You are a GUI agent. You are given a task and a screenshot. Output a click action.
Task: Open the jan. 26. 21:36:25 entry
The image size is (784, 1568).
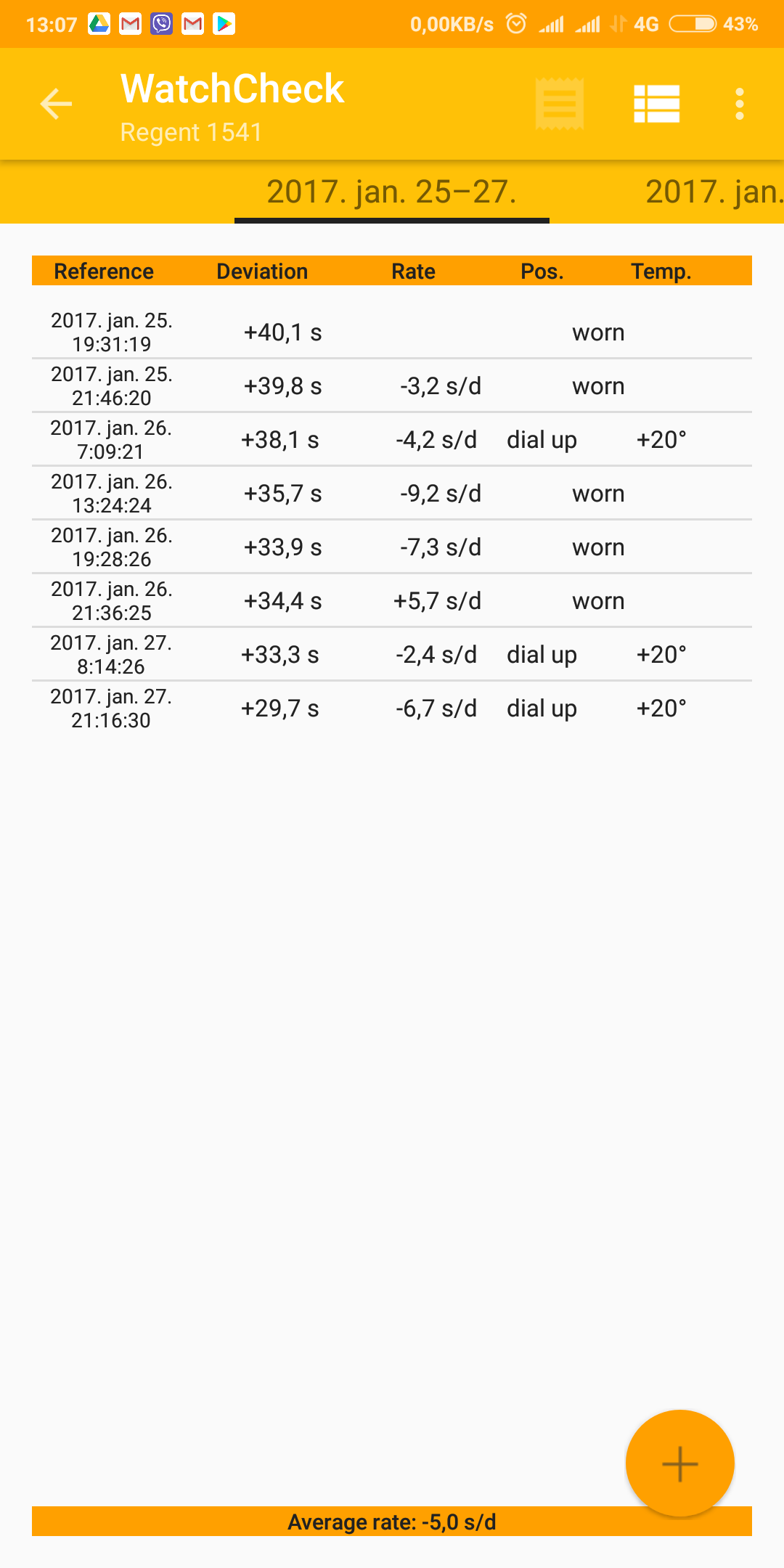(392, 601)
